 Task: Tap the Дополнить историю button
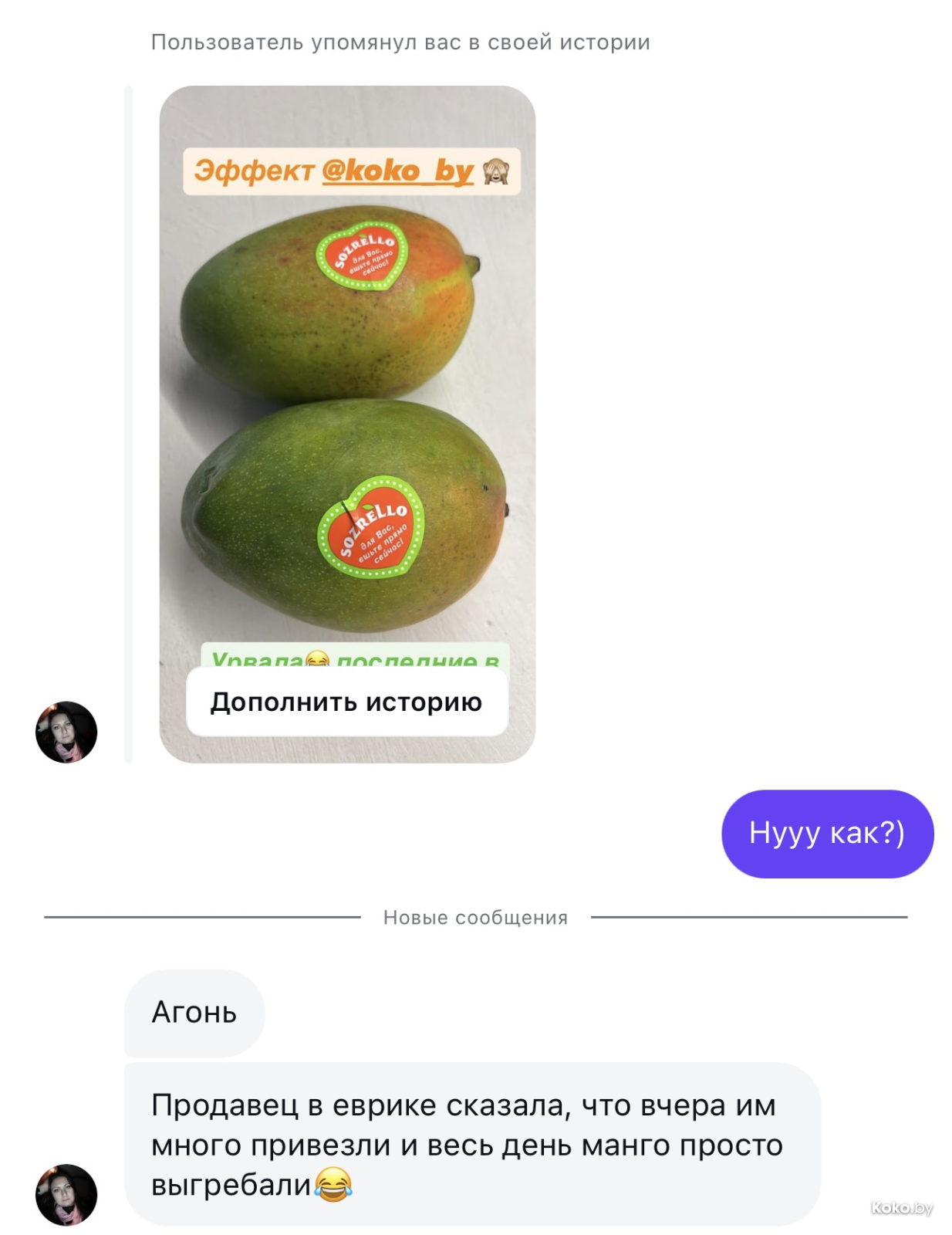point(346,702)
